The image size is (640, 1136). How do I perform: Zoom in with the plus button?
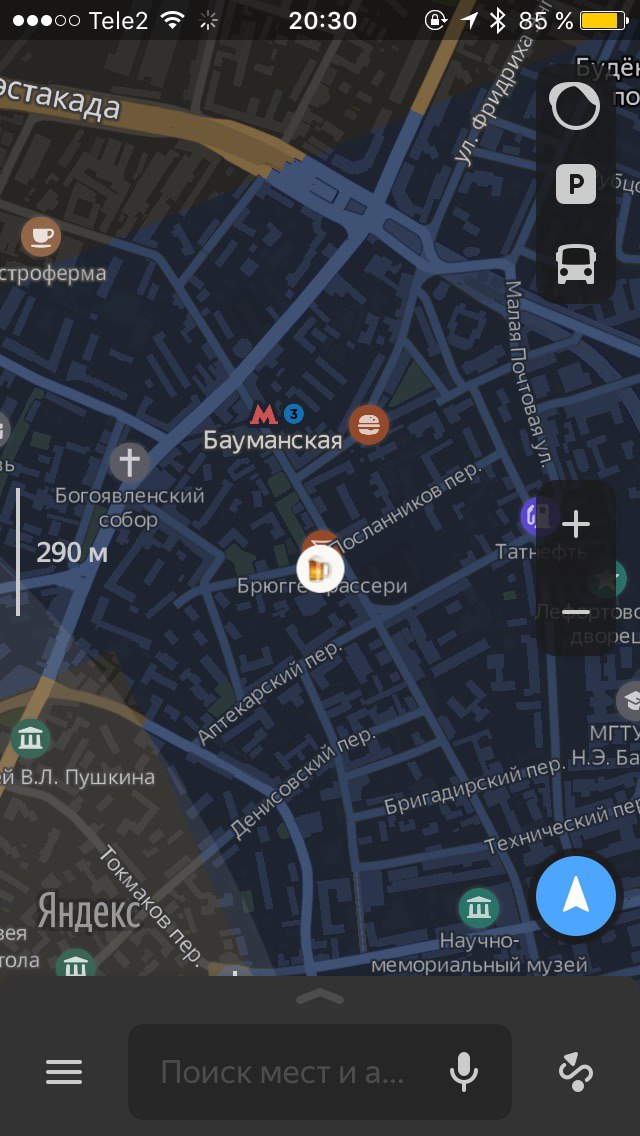tap(576, 524)
